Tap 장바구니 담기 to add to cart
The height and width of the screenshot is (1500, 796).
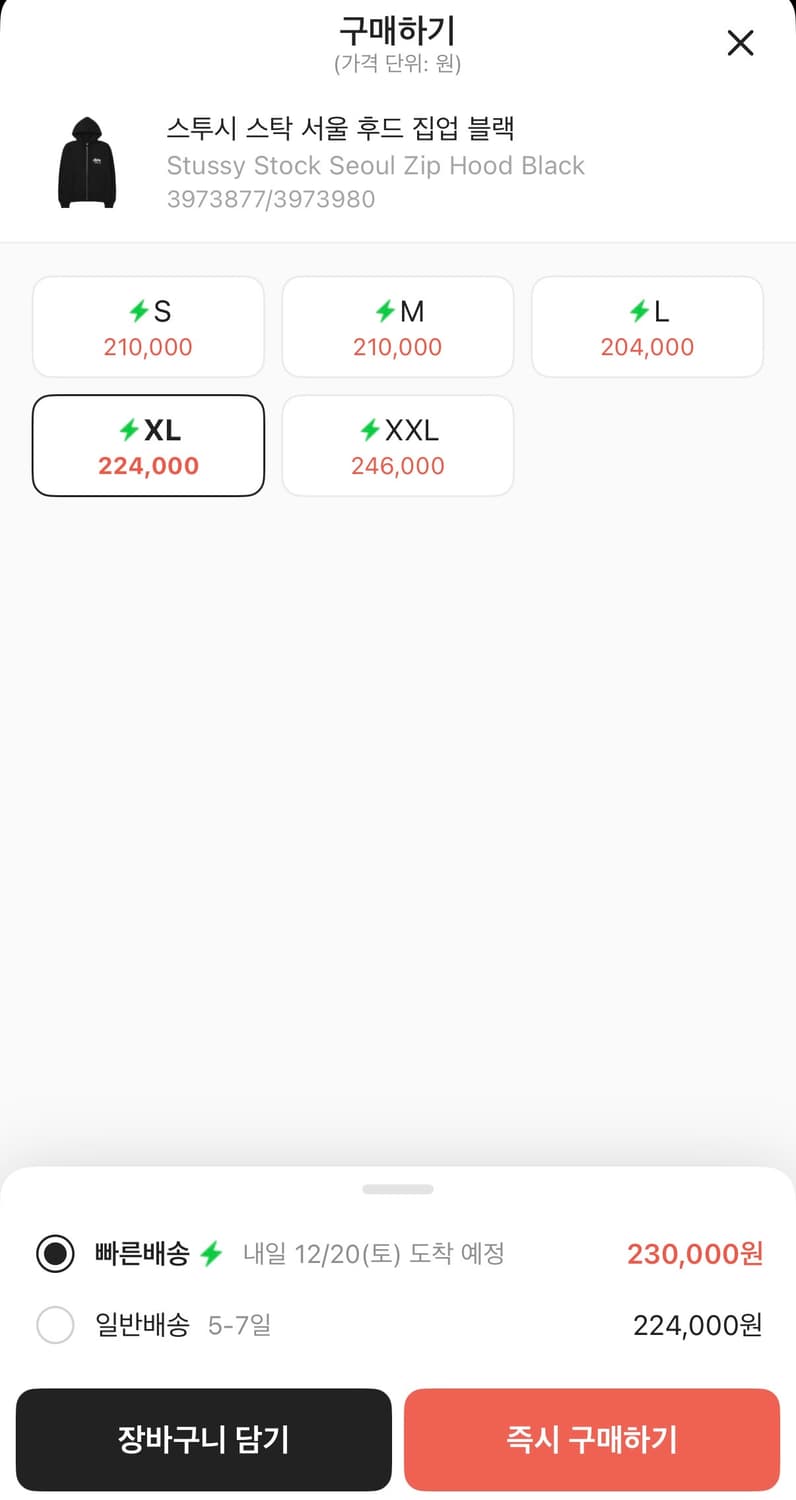(x=203, y=1439)
